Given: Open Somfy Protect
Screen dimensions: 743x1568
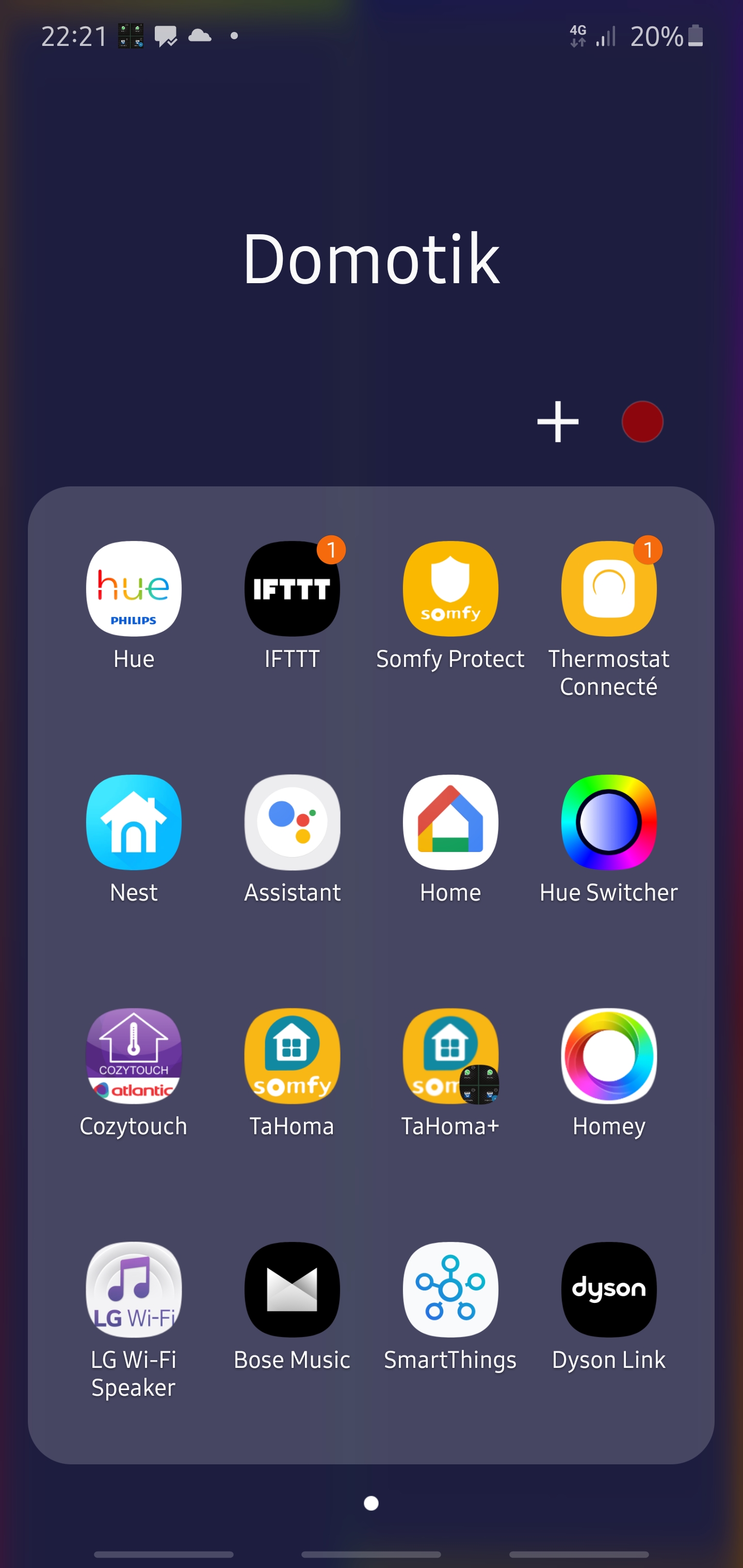Looking at the screenshot, I should click(x=450, y=589).
